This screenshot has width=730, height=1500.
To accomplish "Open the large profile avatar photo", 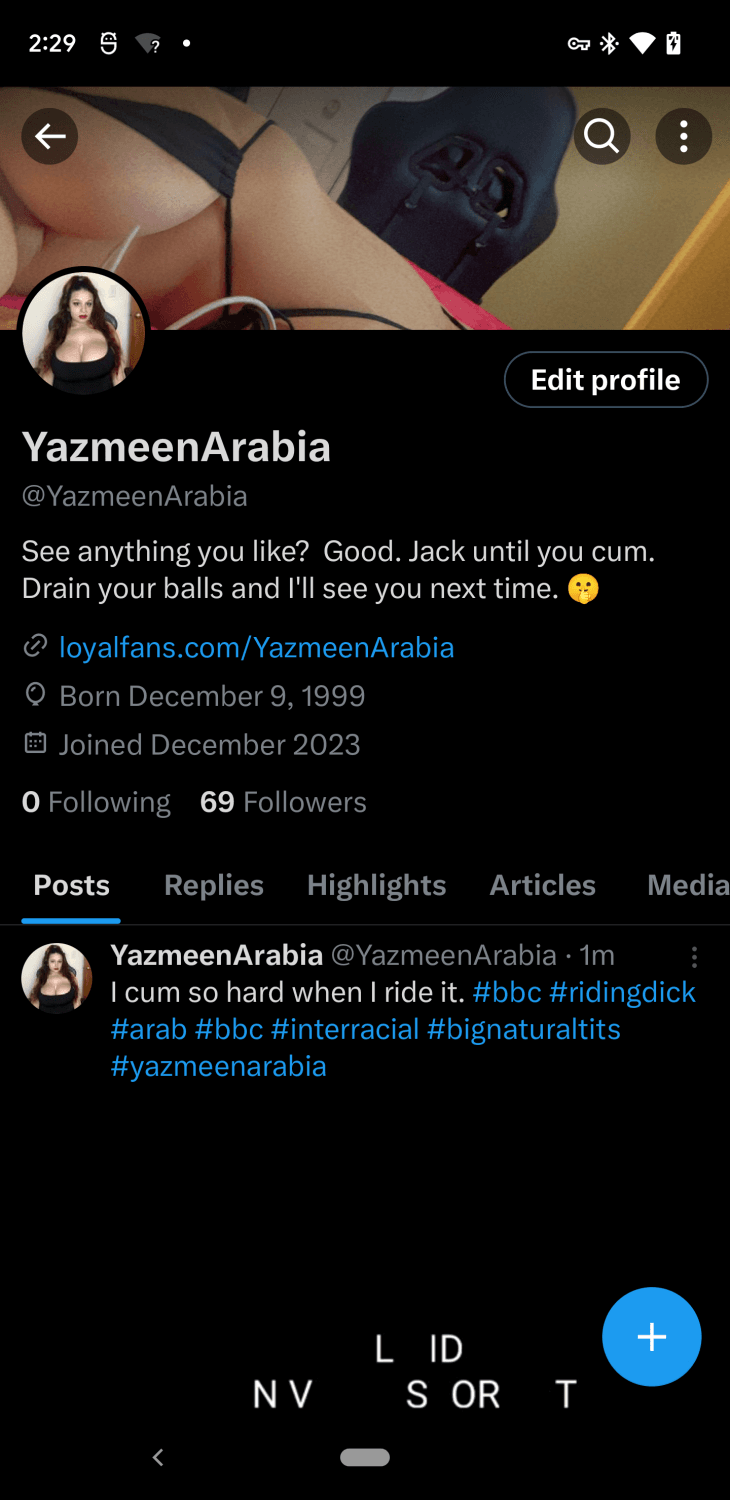I will point(84,334).
